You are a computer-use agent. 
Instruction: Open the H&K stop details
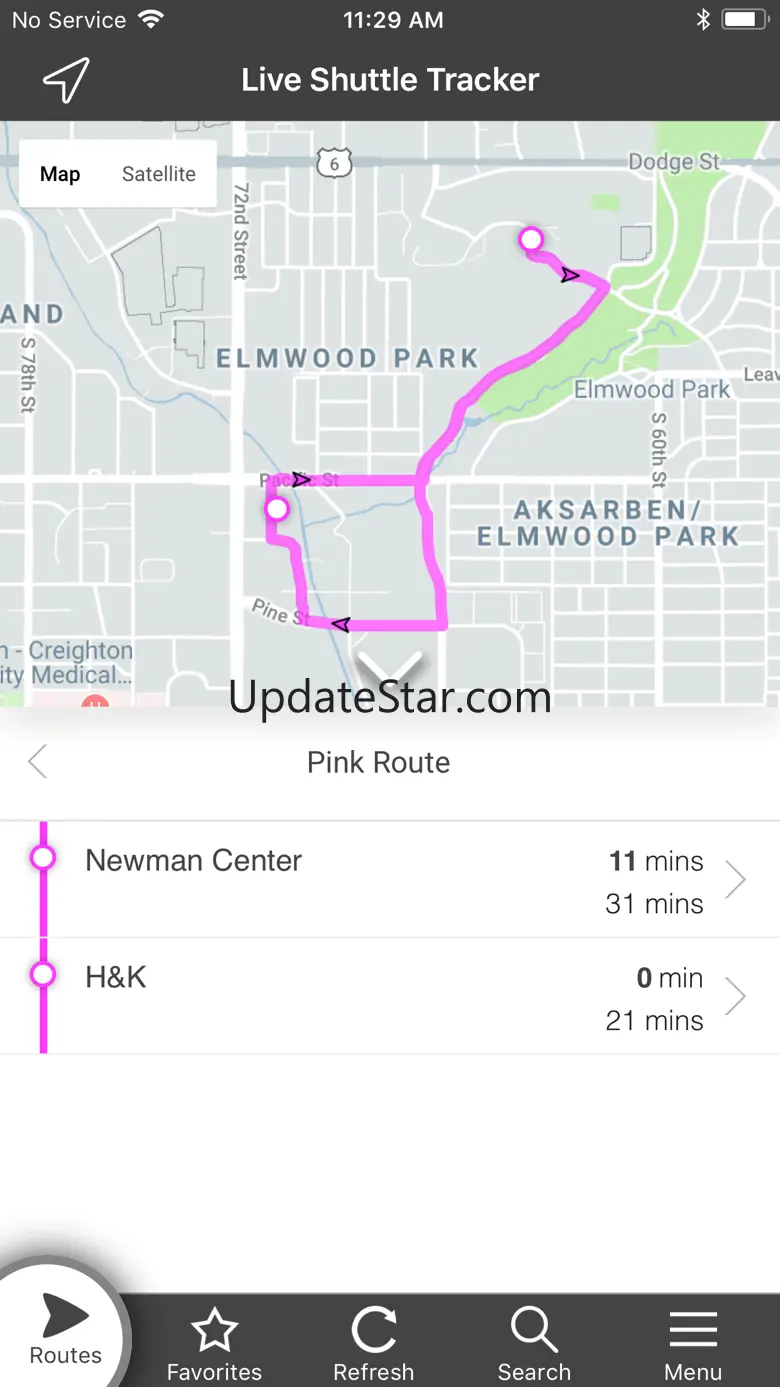pyautogui.click(x=390, y=997)
